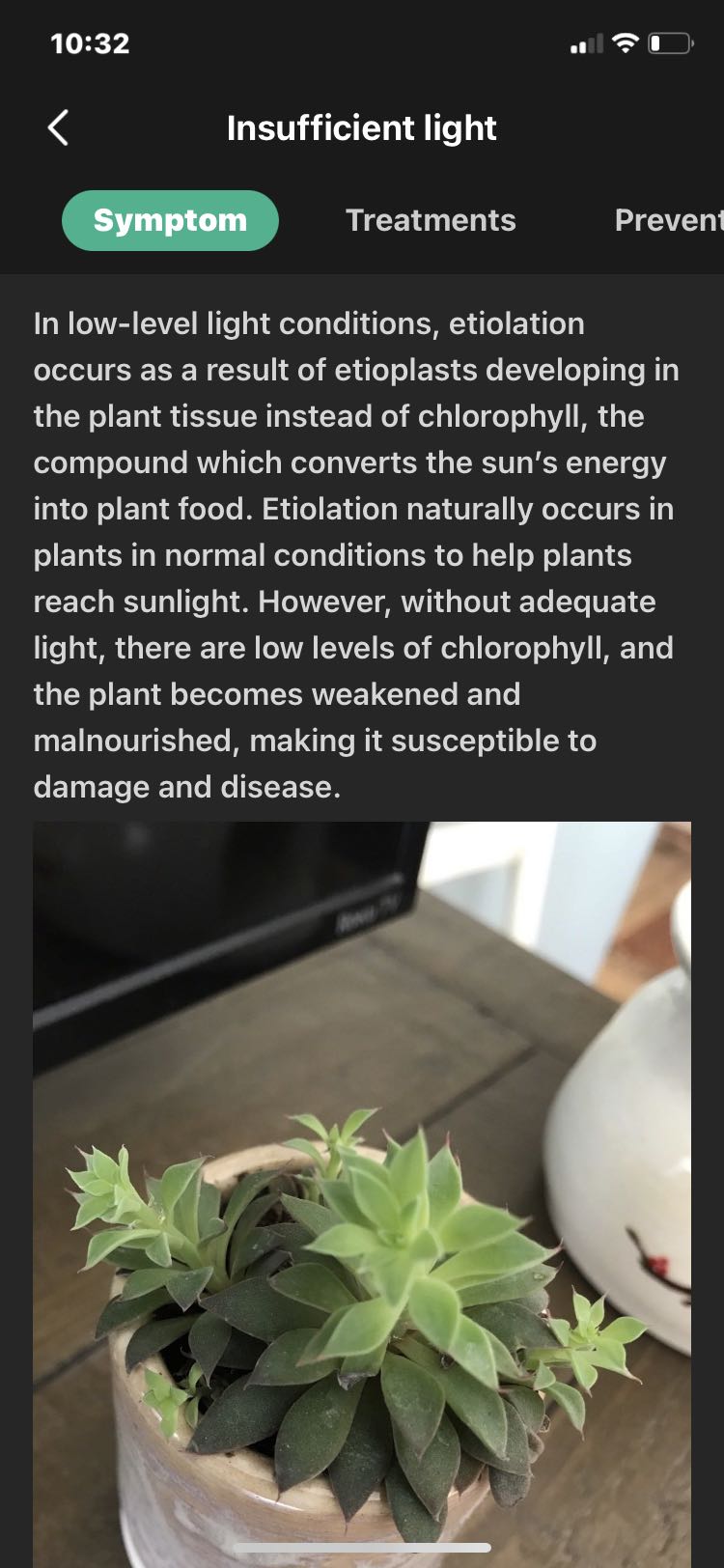Viewport: 724px width, 1568px height.
Task: Select the Symptom tab
Action: tap(170, 220)
